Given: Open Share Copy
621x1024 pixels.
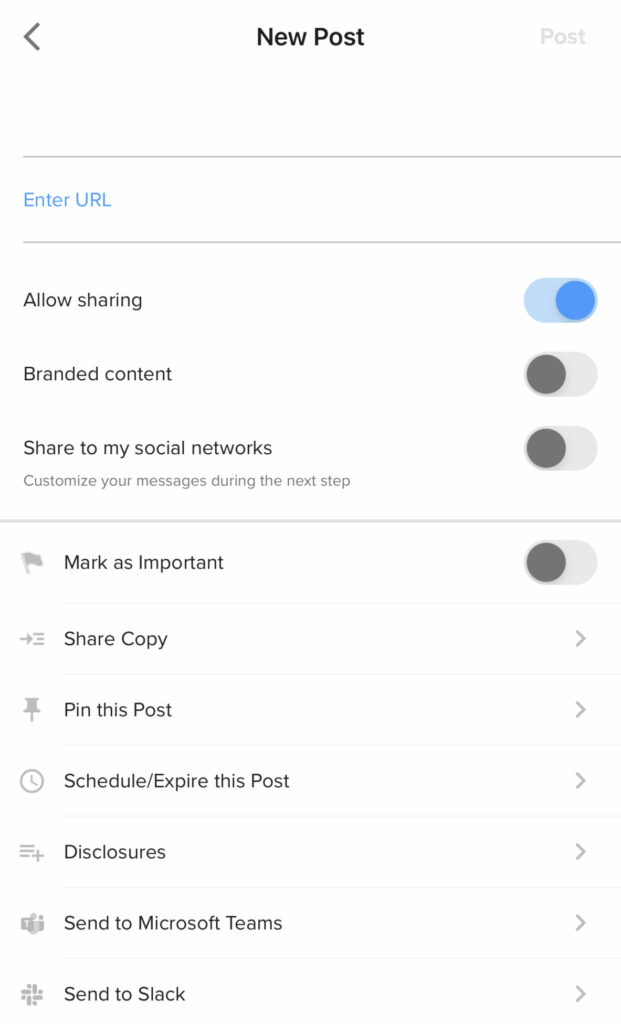Looking at the screenshot, I should [x=310, y=639].
